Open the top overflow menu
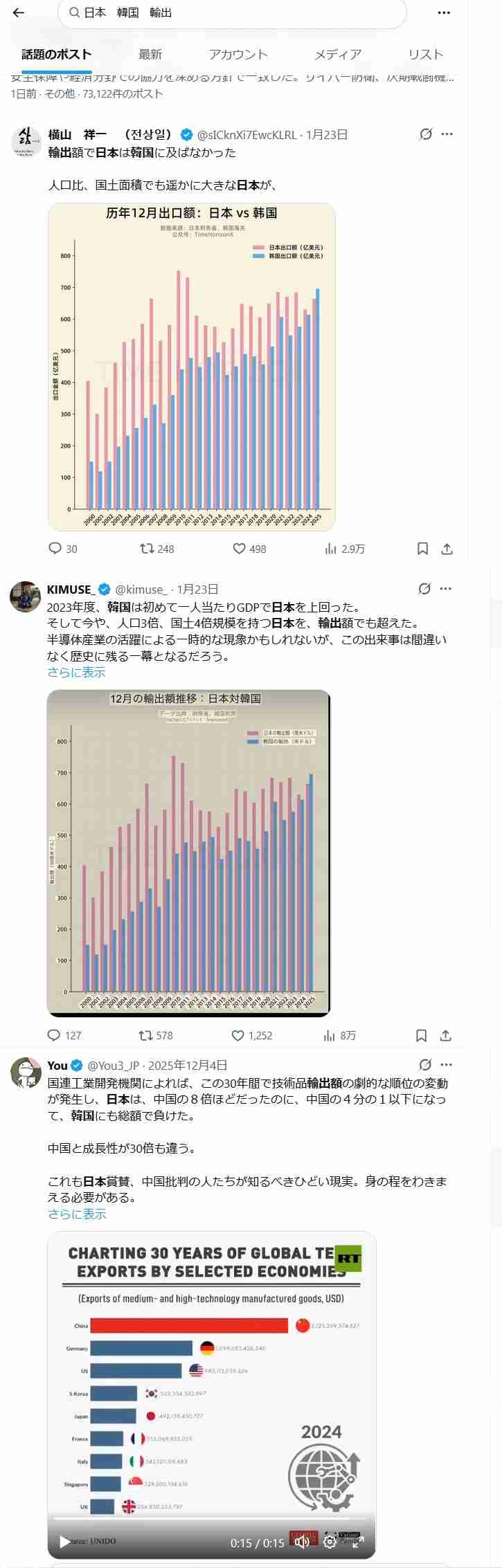Image resolution: width=502 pixels, height=1568 pixels. [x=444, y=12]
